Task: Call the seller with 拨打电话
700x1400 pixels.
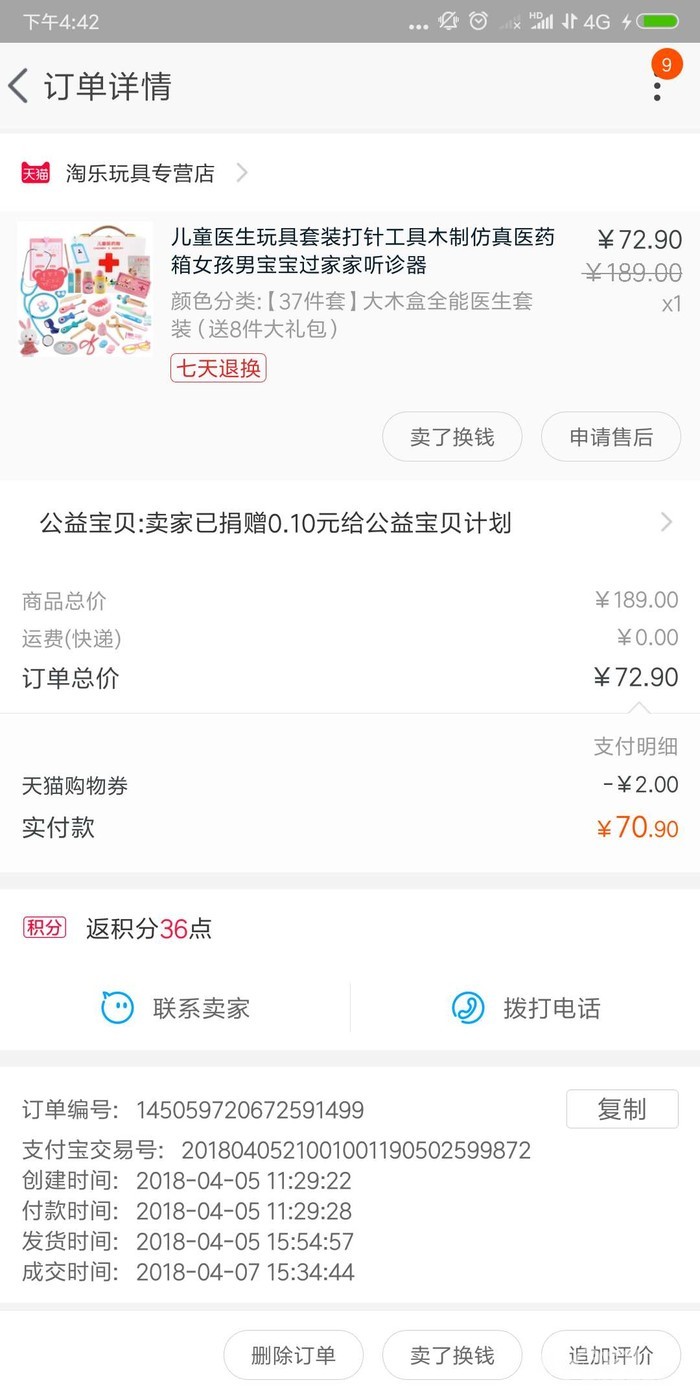Action: [x=526, y=1008]
